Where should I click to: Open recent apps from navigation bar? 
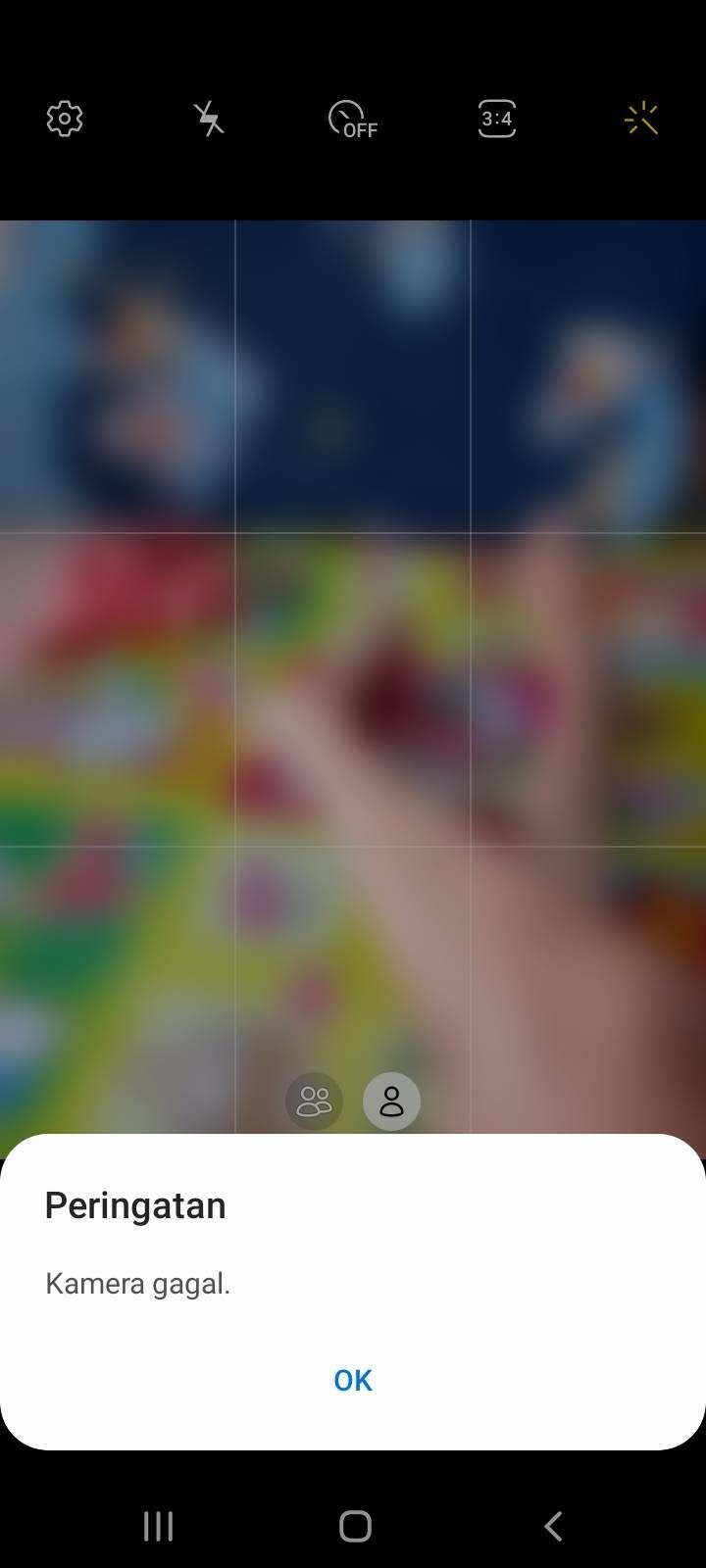[158, 1526]
